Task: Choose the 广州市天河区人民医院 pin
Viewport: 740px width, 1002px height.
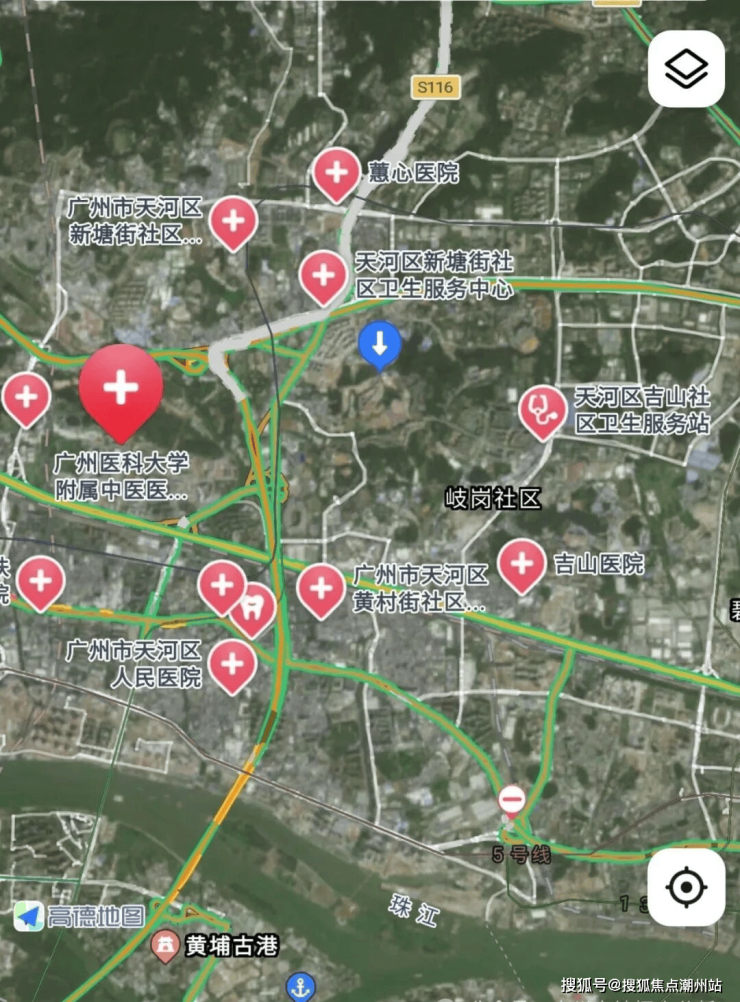Action: (x=232, y=663)
